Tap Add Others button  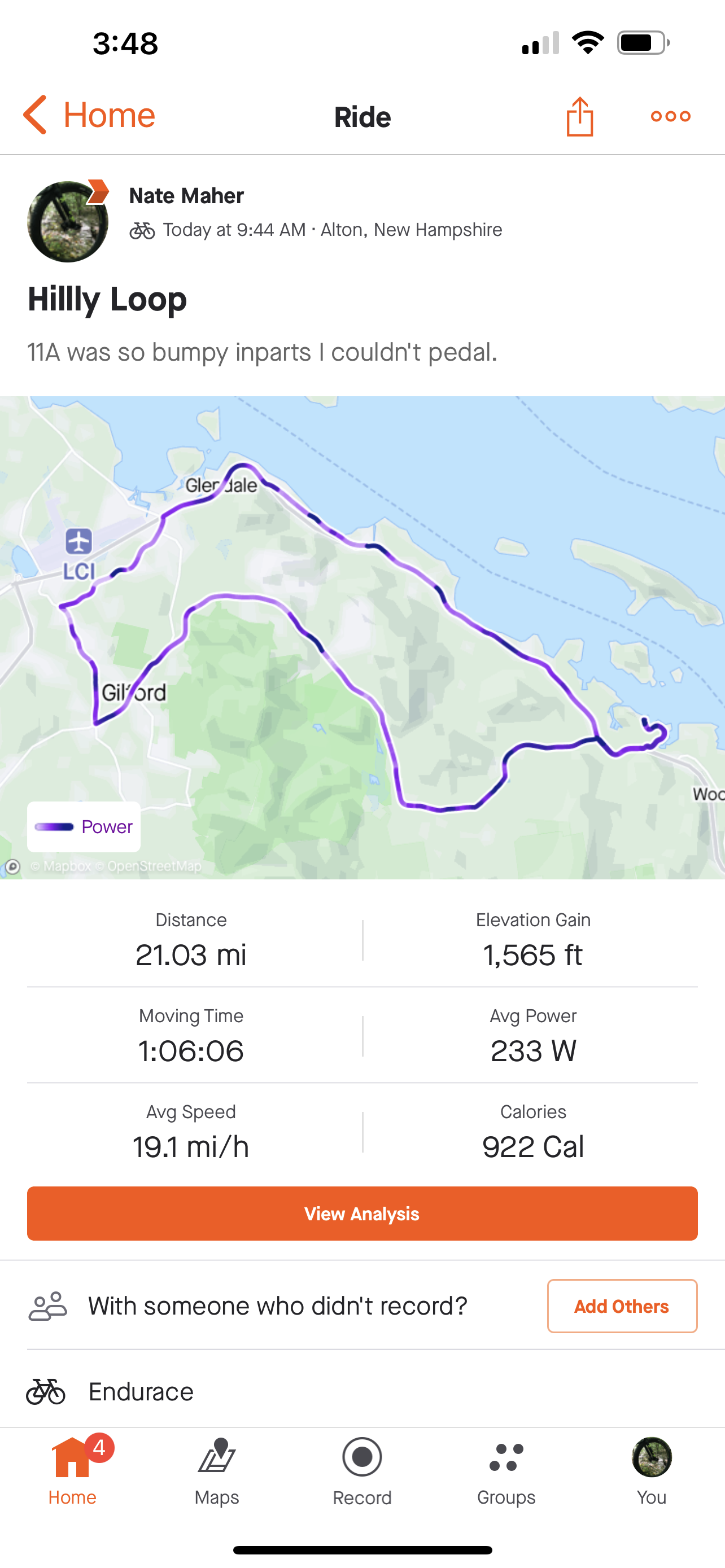pyautogui.click(x=622, y=1306)
